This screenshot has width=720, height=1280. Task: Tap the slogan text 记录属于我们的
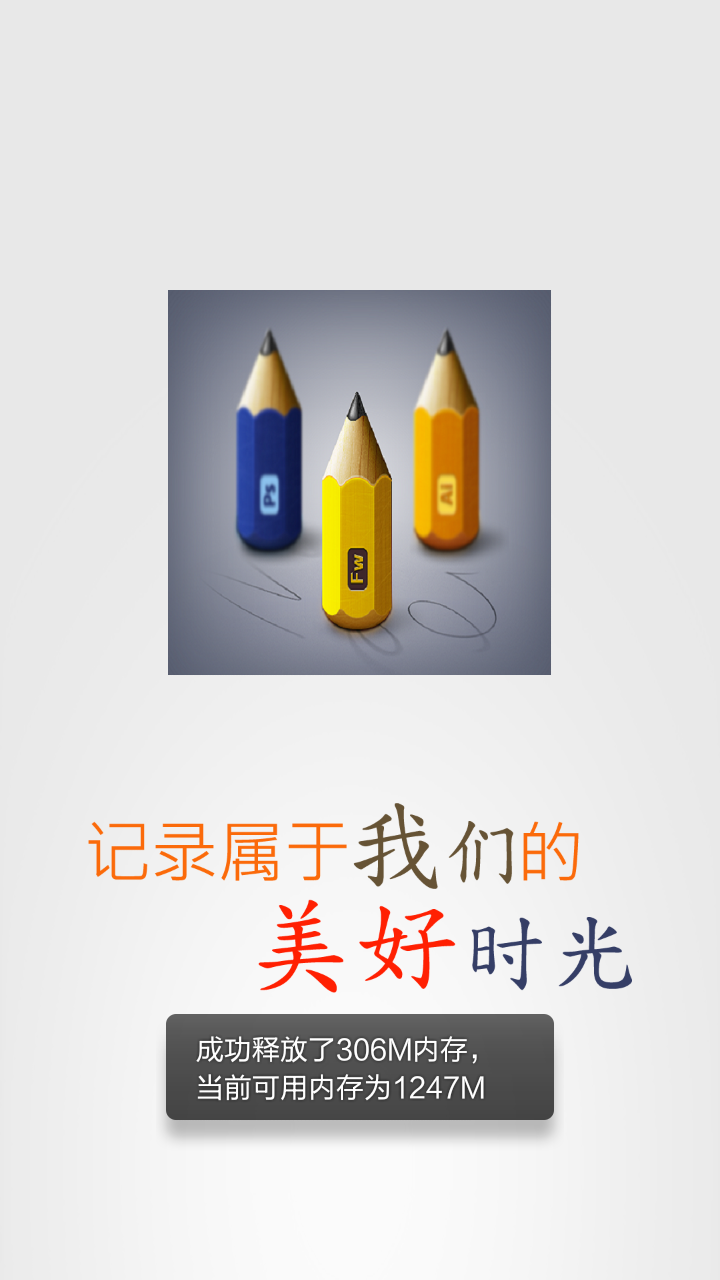(330, 848)
